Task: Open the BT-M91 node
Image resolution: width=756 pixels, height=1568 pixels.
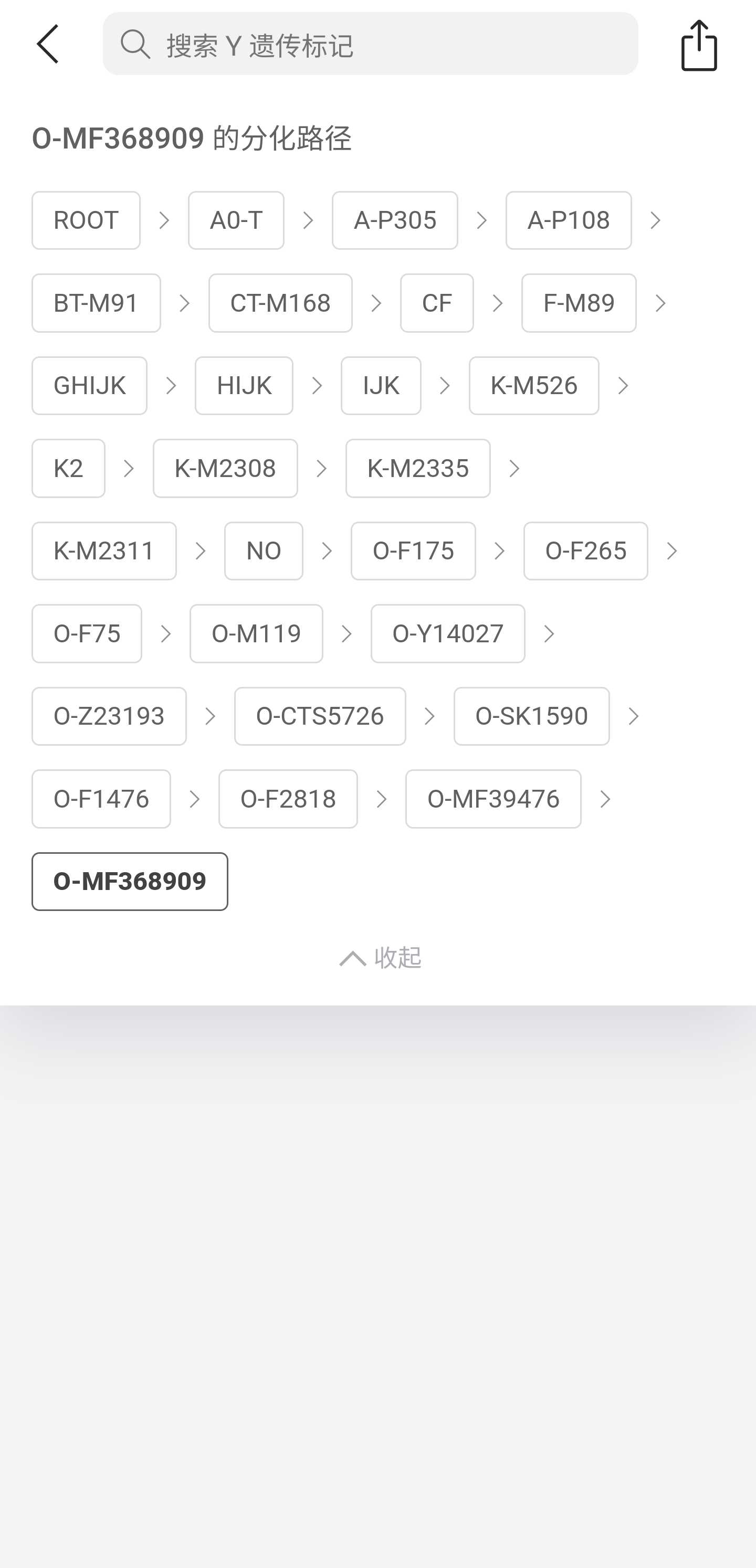Action: tap(96, 303)
